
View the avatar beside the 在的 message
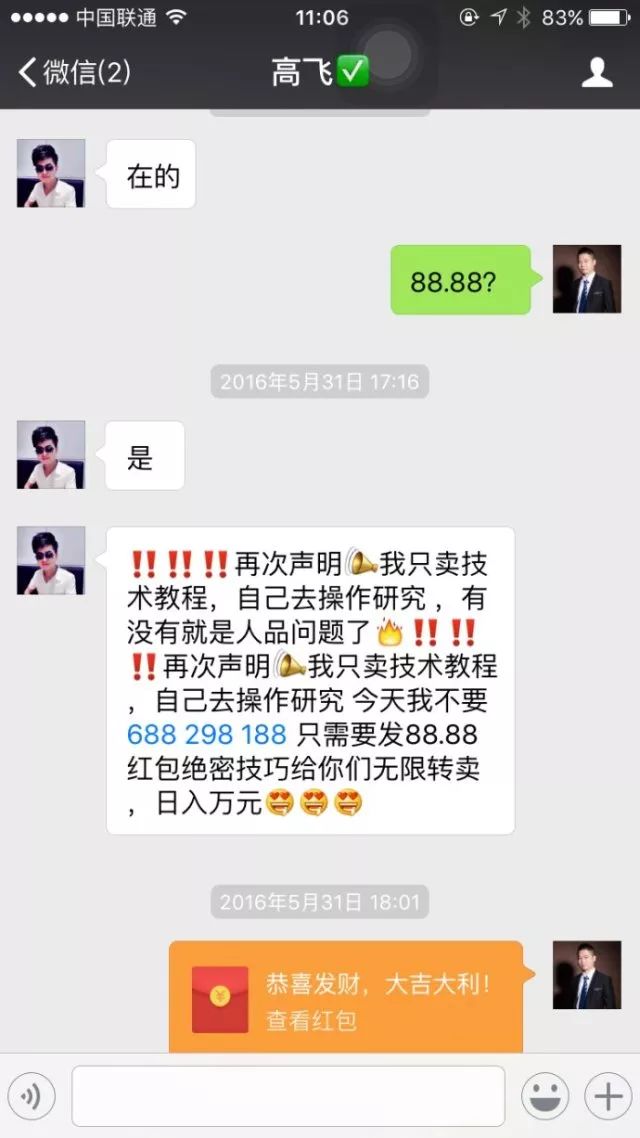pyautogui.click(x=51, y=173)
